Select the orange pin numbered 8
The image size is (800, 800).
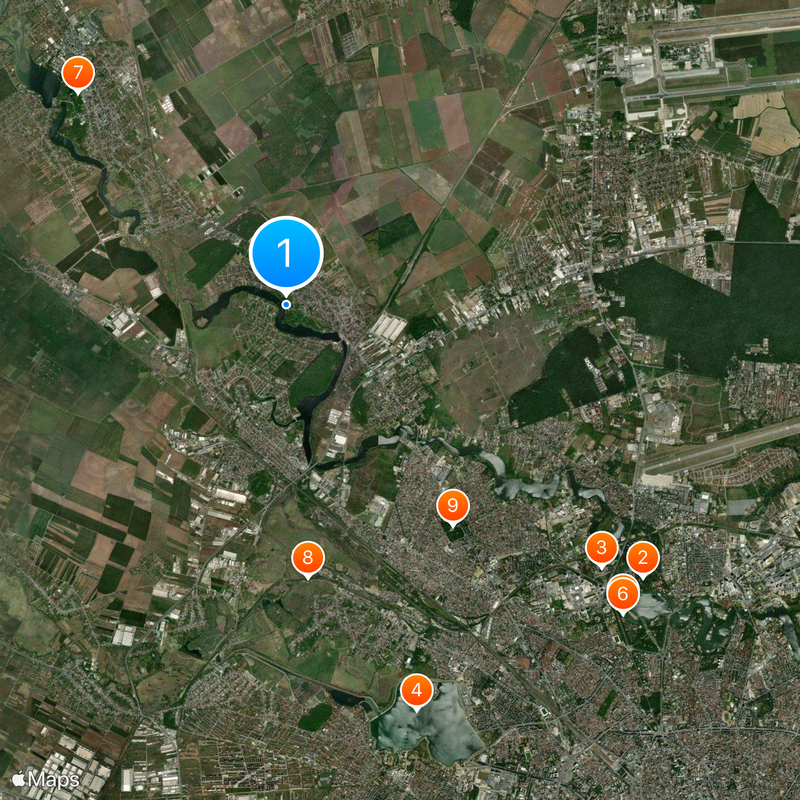tap(308, 559)
